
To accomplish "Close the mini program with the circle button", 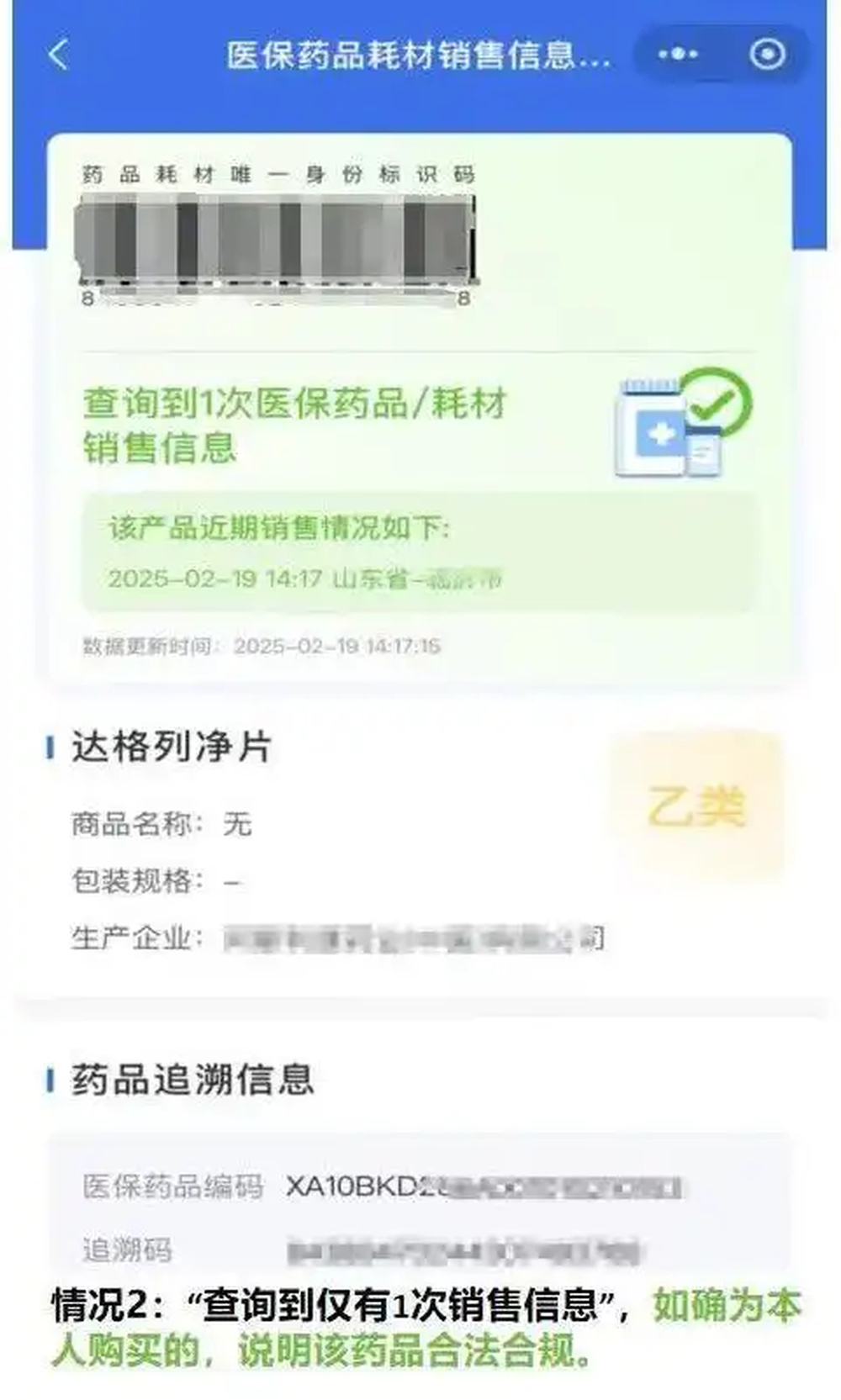I will pos(767,55).
